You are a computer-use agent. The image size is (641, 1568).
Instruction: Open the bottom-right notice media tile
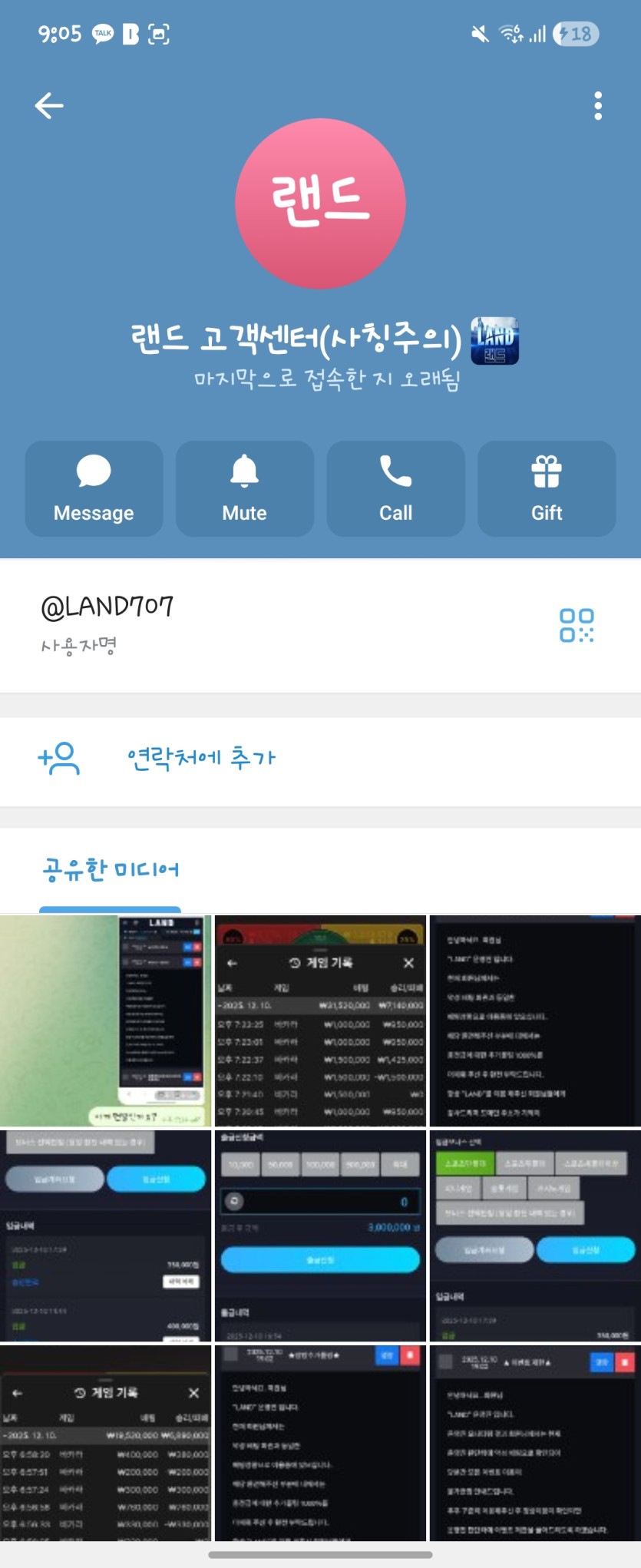(535, 1442)
